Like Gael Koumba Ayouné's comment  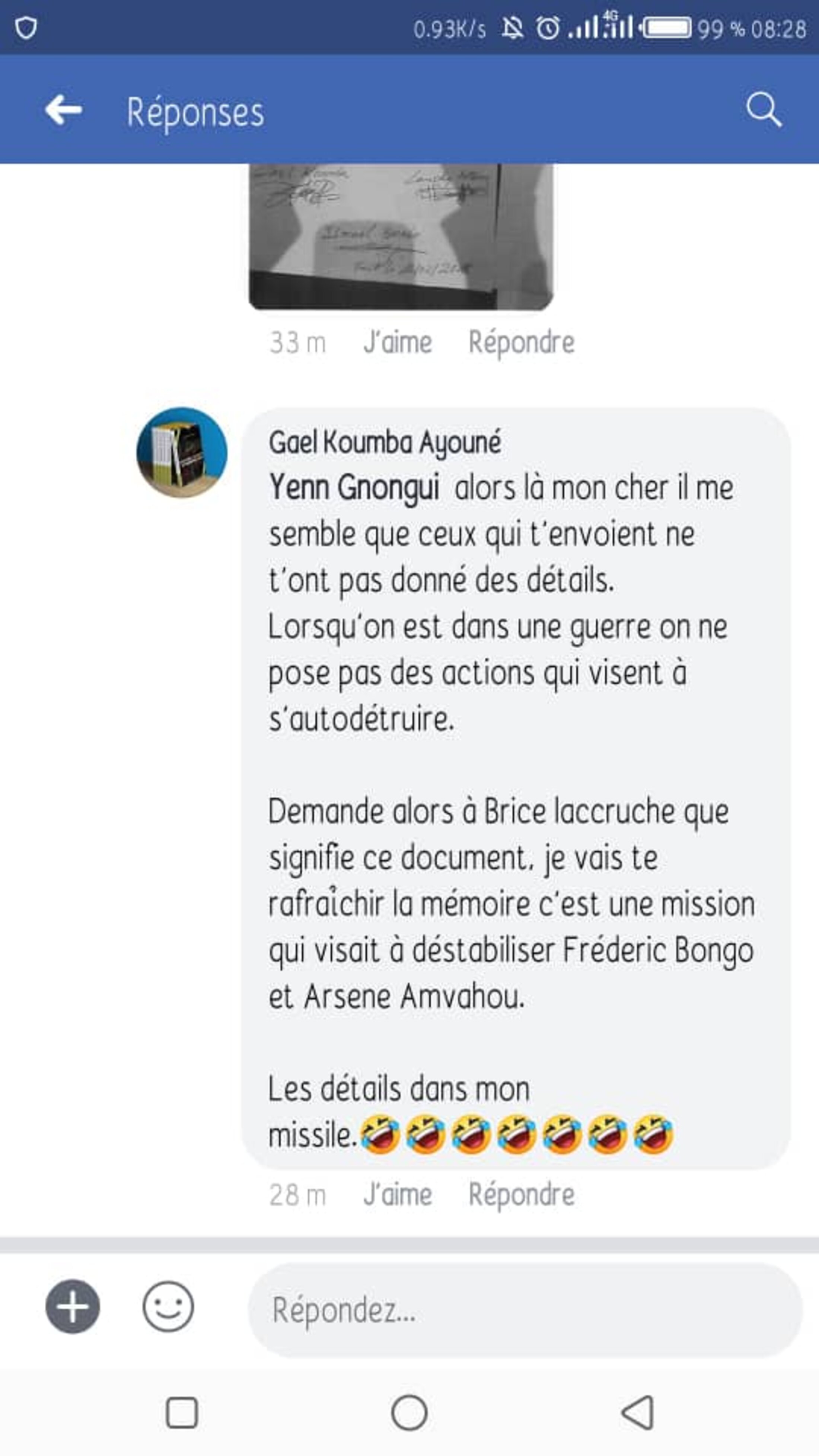(397, 1194)
